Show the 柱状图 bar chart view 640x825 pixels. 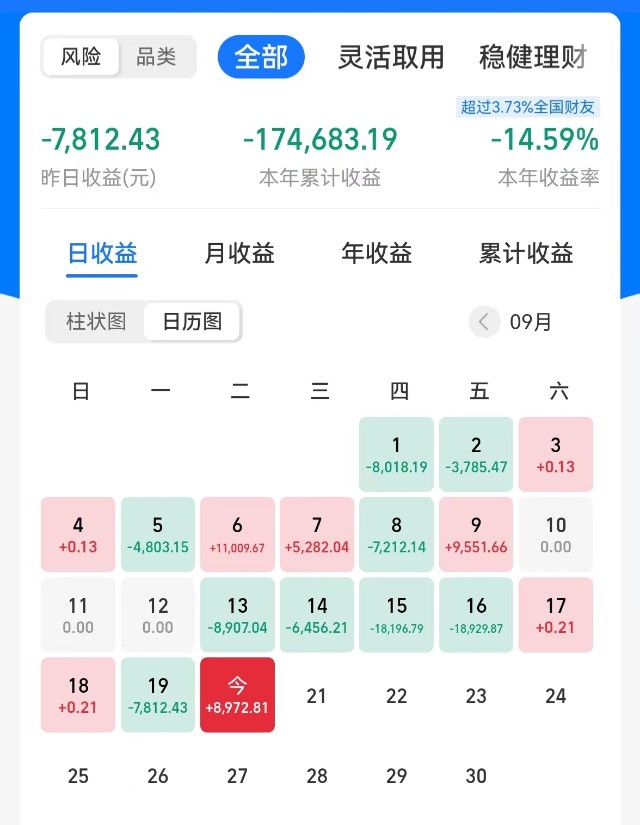(96, 322)
